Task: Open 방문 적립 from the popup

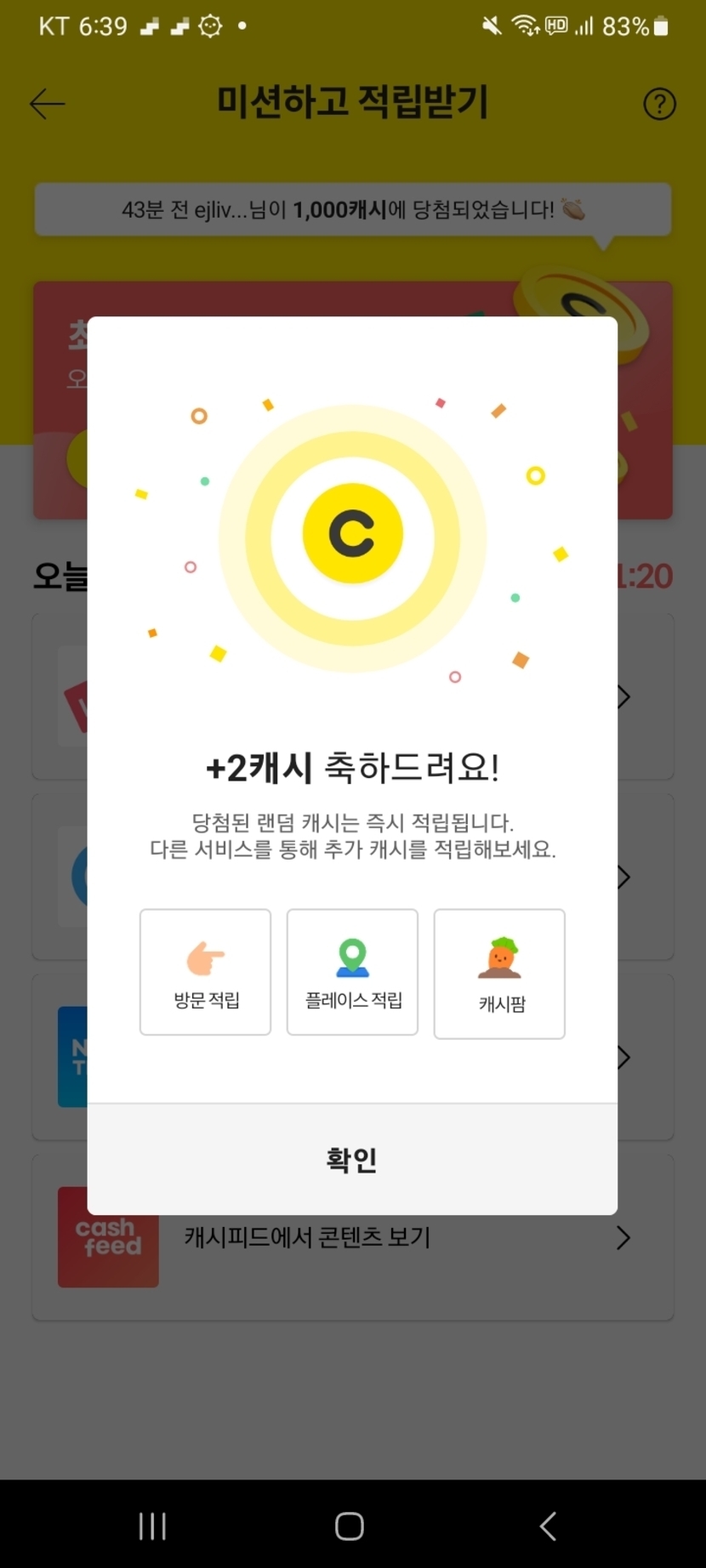Action: pyautogui.click(x=205, y=972)
